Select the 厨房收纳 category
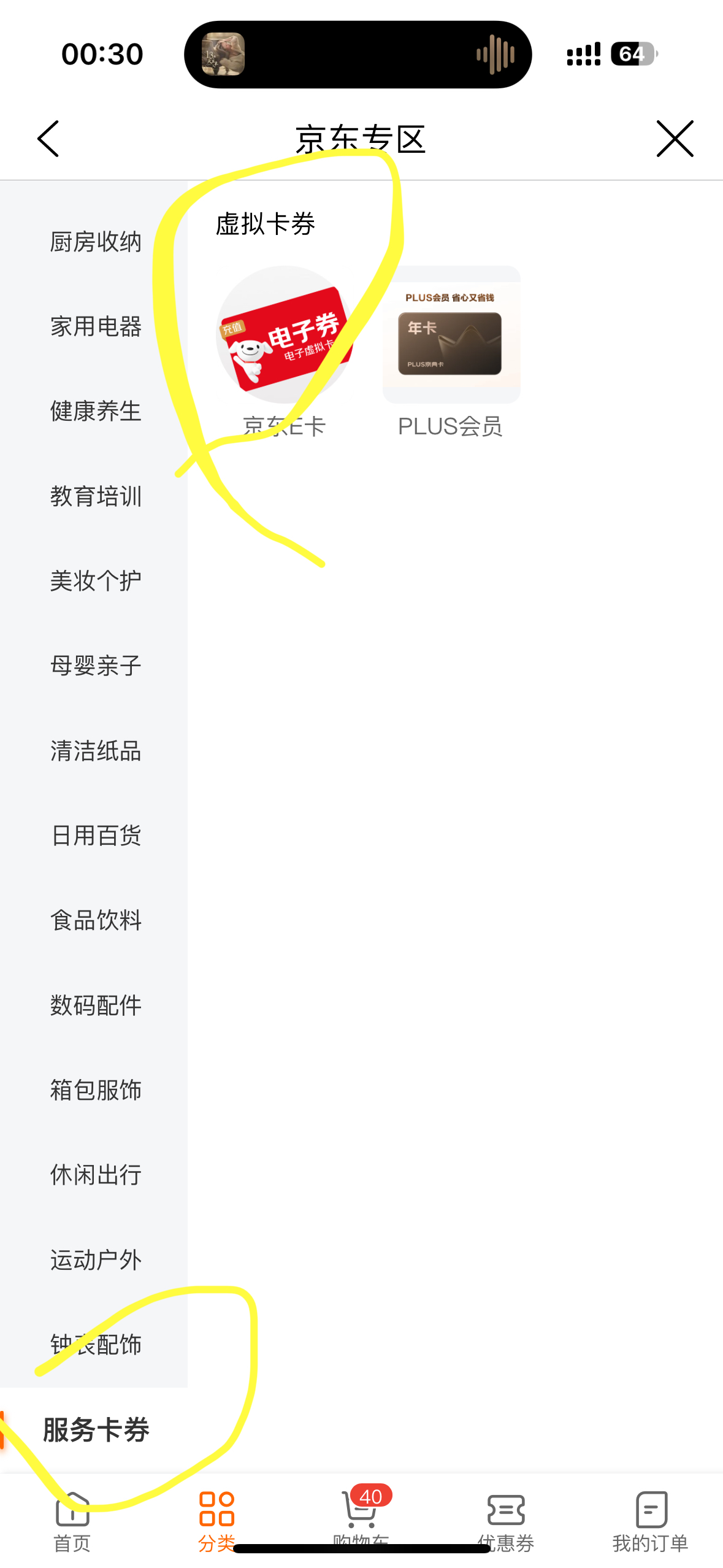Image resolution: width=723 pixels, height=1568 pixels. (x=96, y=242)
